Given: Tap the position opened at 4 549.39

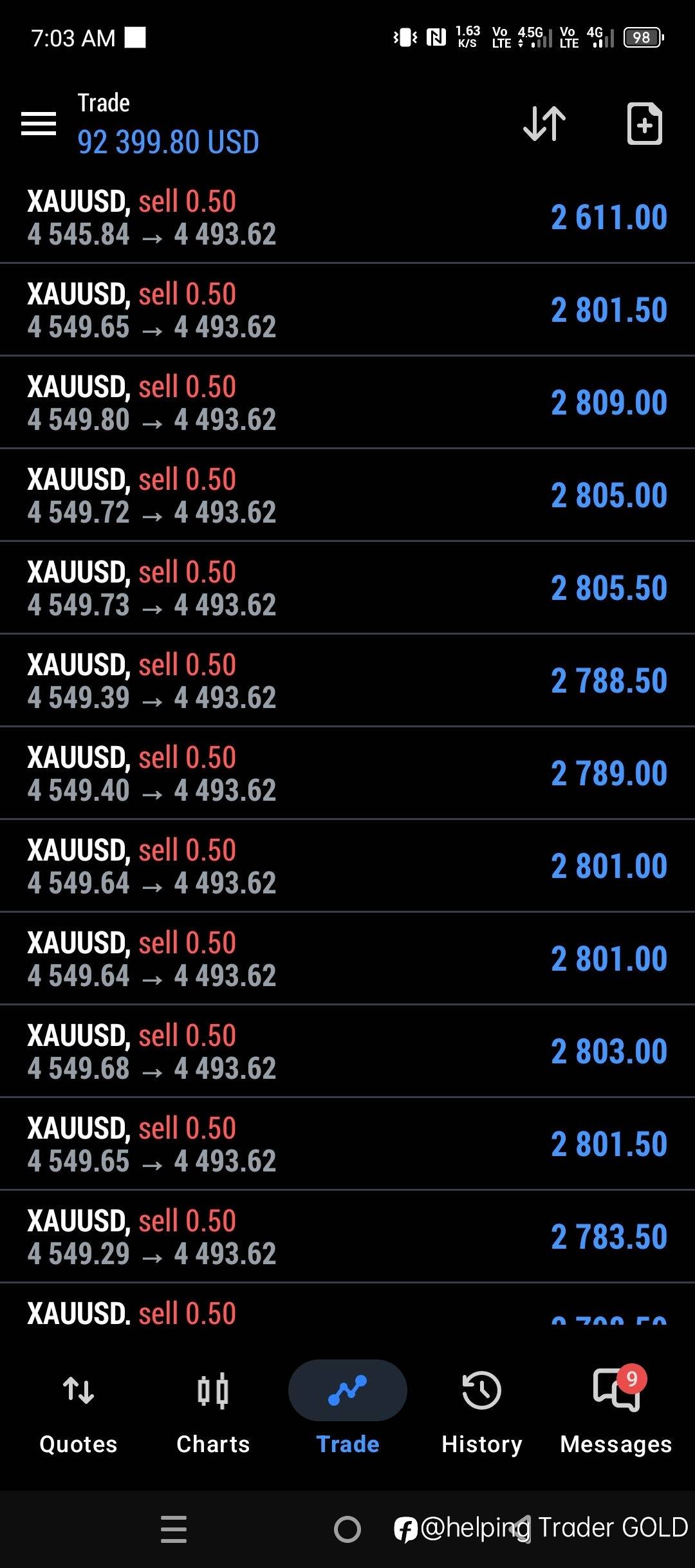Looking at the screenshot, I should pos(347,680).
